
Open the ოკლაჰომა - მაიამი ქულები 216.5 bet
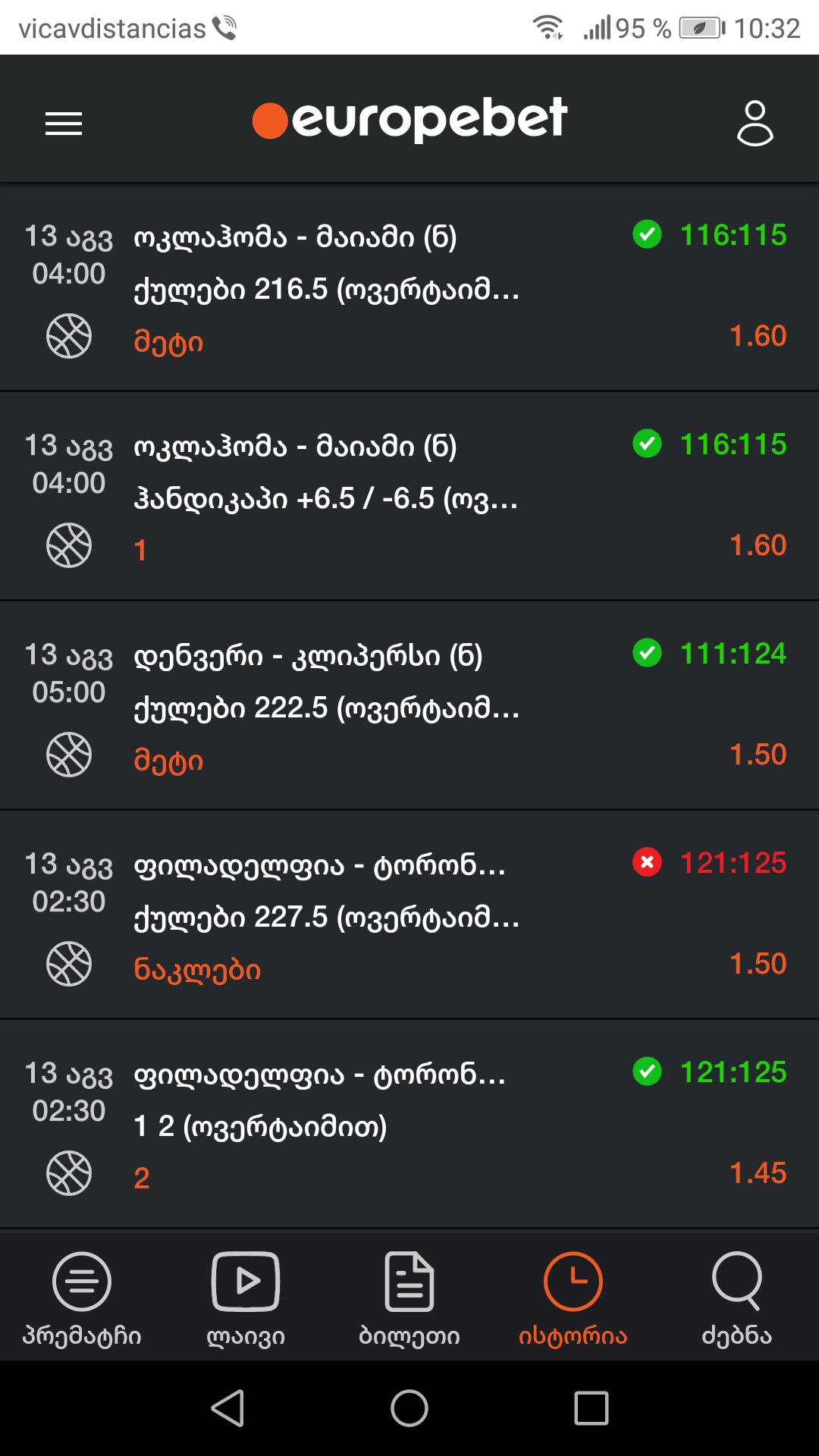(x=409, y=288)
